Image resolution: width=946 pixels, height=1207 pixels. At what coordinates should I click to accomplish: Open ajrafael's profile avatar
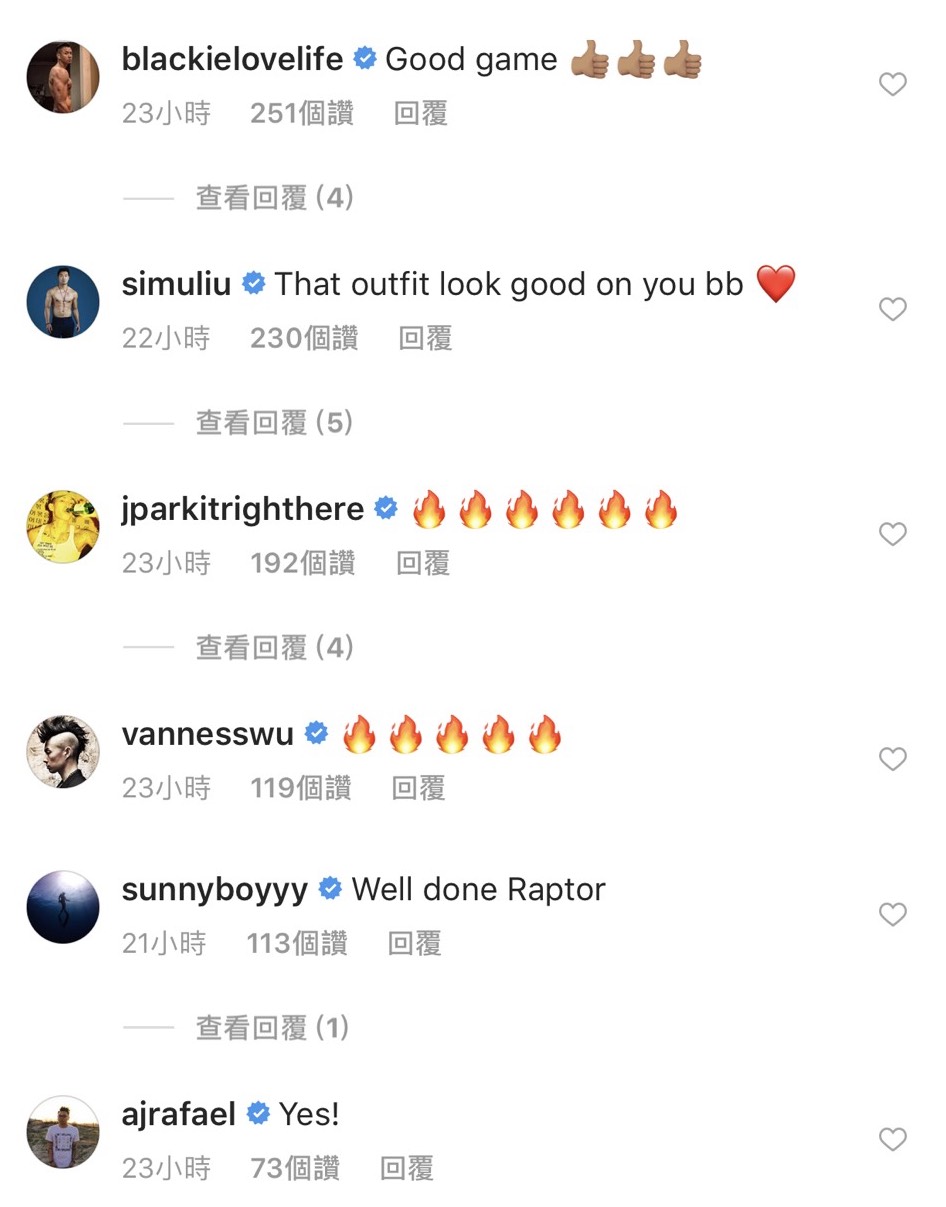pos(63,1132)
